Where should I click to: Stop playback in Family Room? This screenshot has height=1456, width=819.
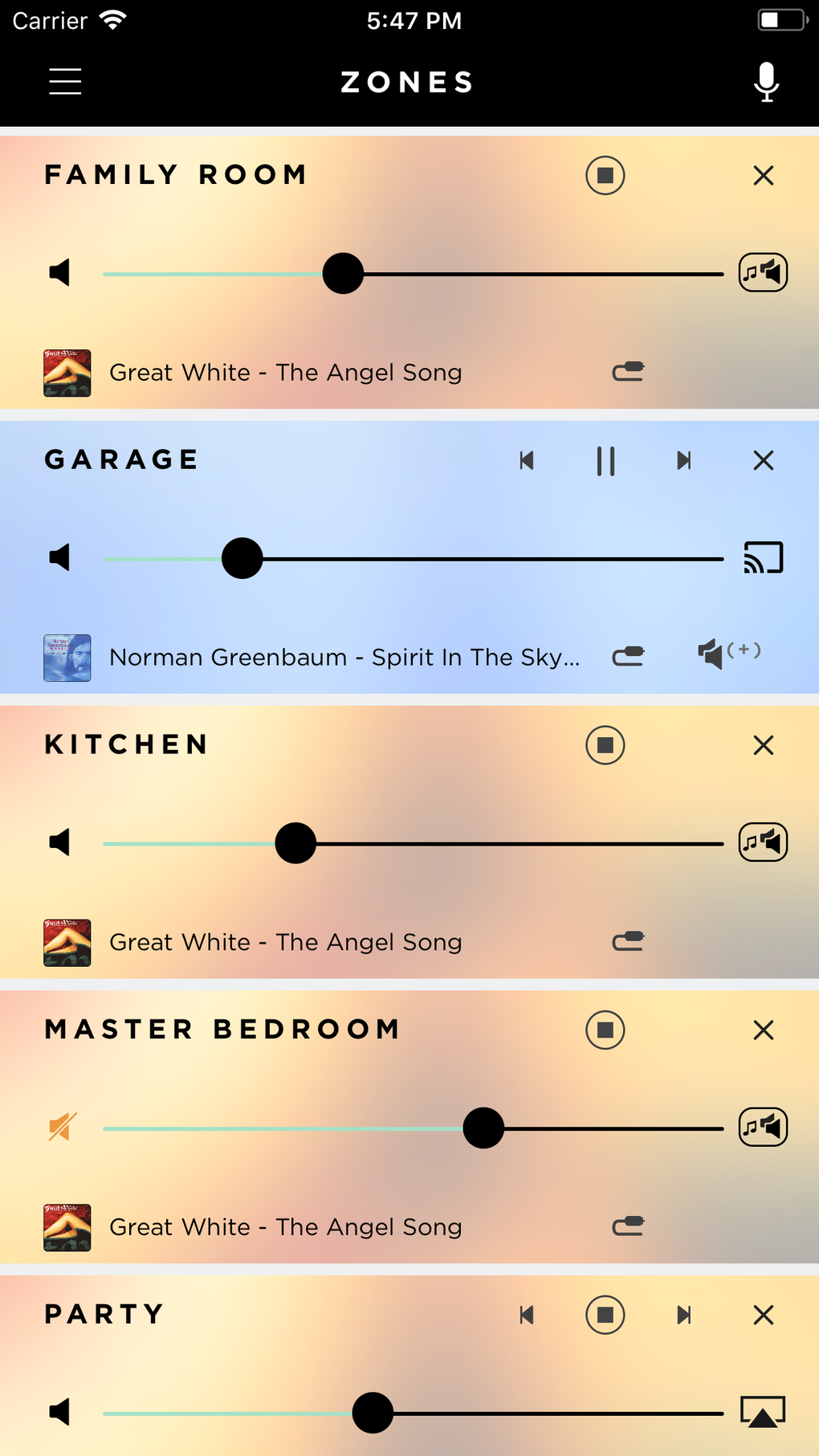[605, 175]
